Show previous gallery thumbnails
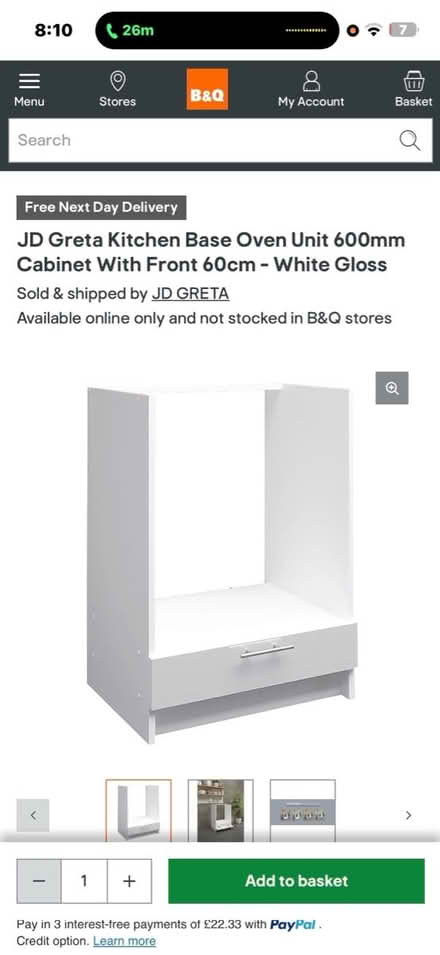 (x=33, y=815)
